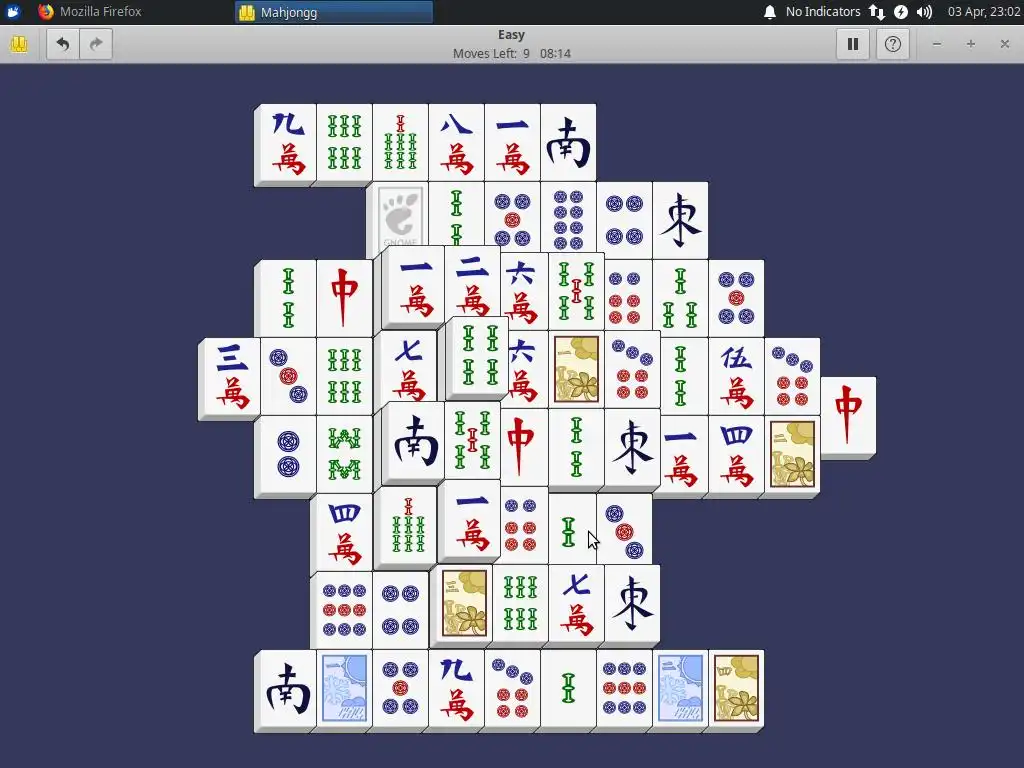
Task: Select the Mahjongg taskbar entry
Action: pyautogui.click(x=335, y=12)
